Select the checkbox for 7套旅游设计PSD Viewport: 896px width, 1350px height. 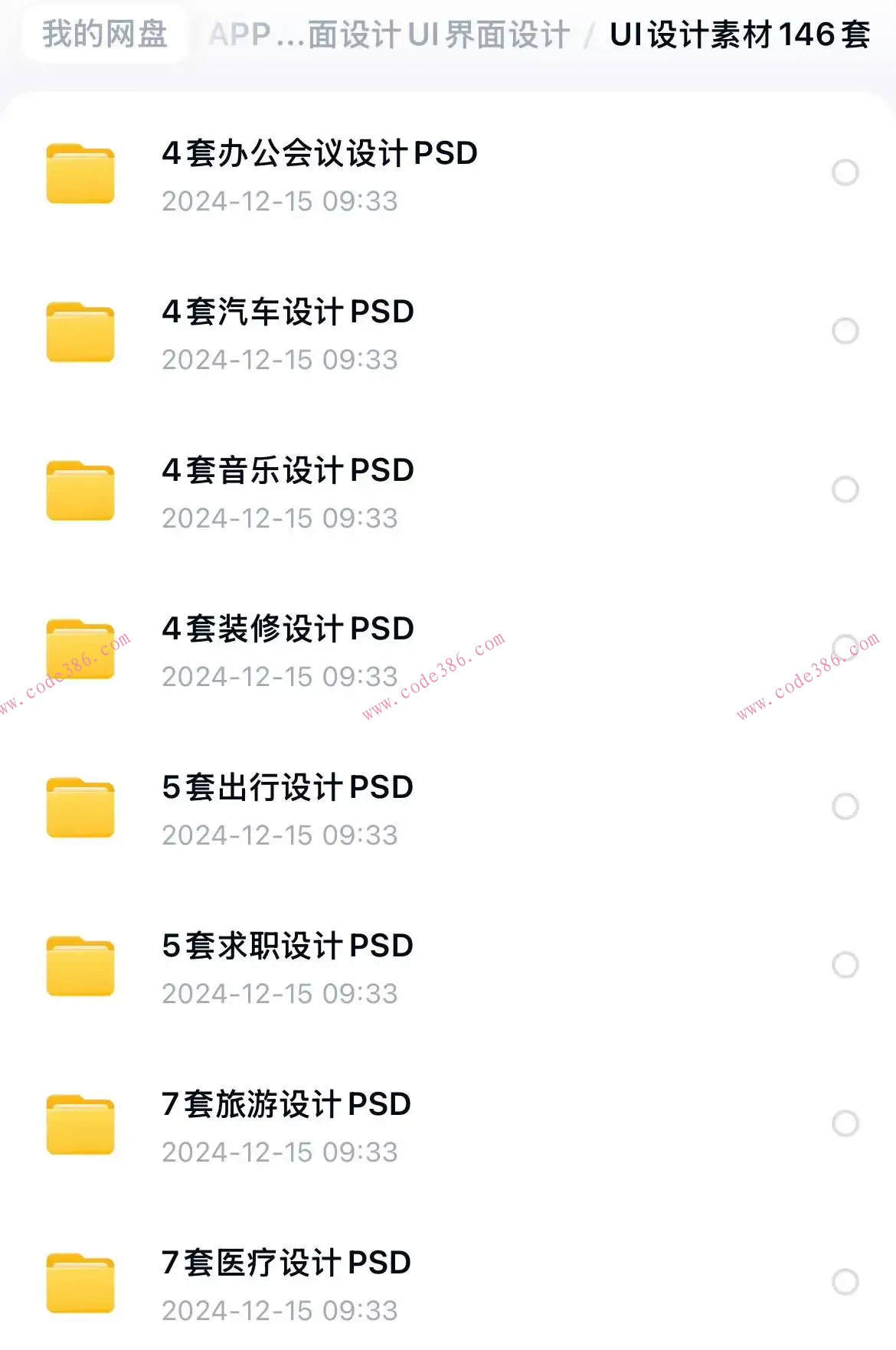point(845,1123)
